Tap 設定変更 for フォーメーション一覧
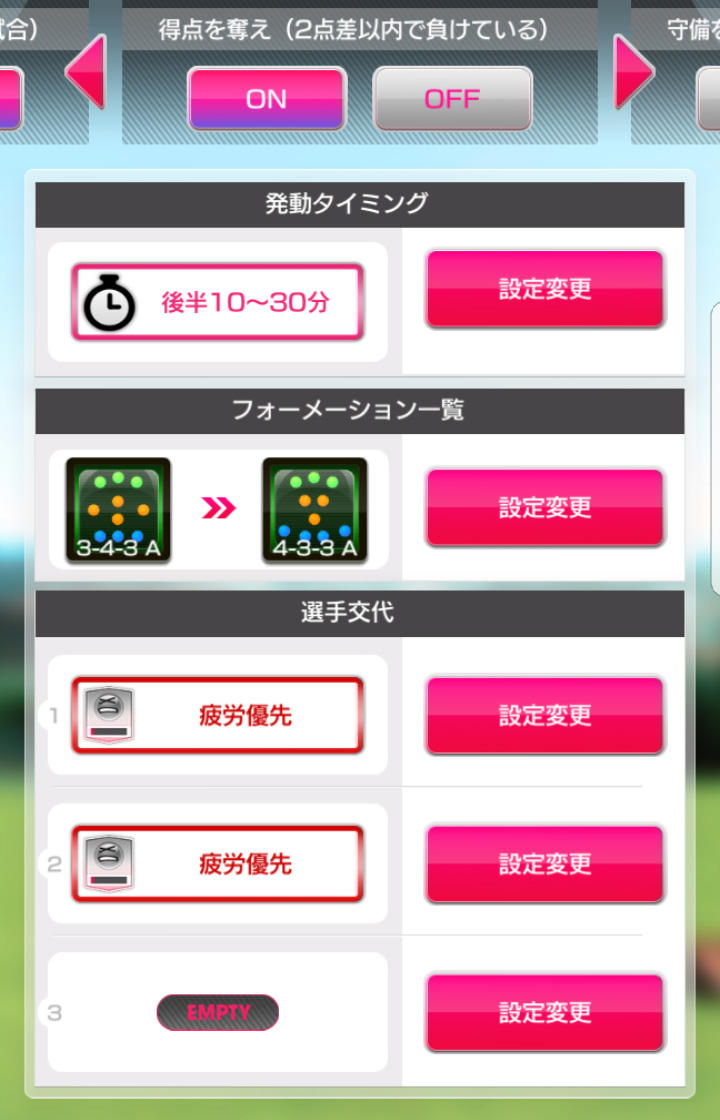The width and height of the screenshot is (720, 1120). pos(545,507)
